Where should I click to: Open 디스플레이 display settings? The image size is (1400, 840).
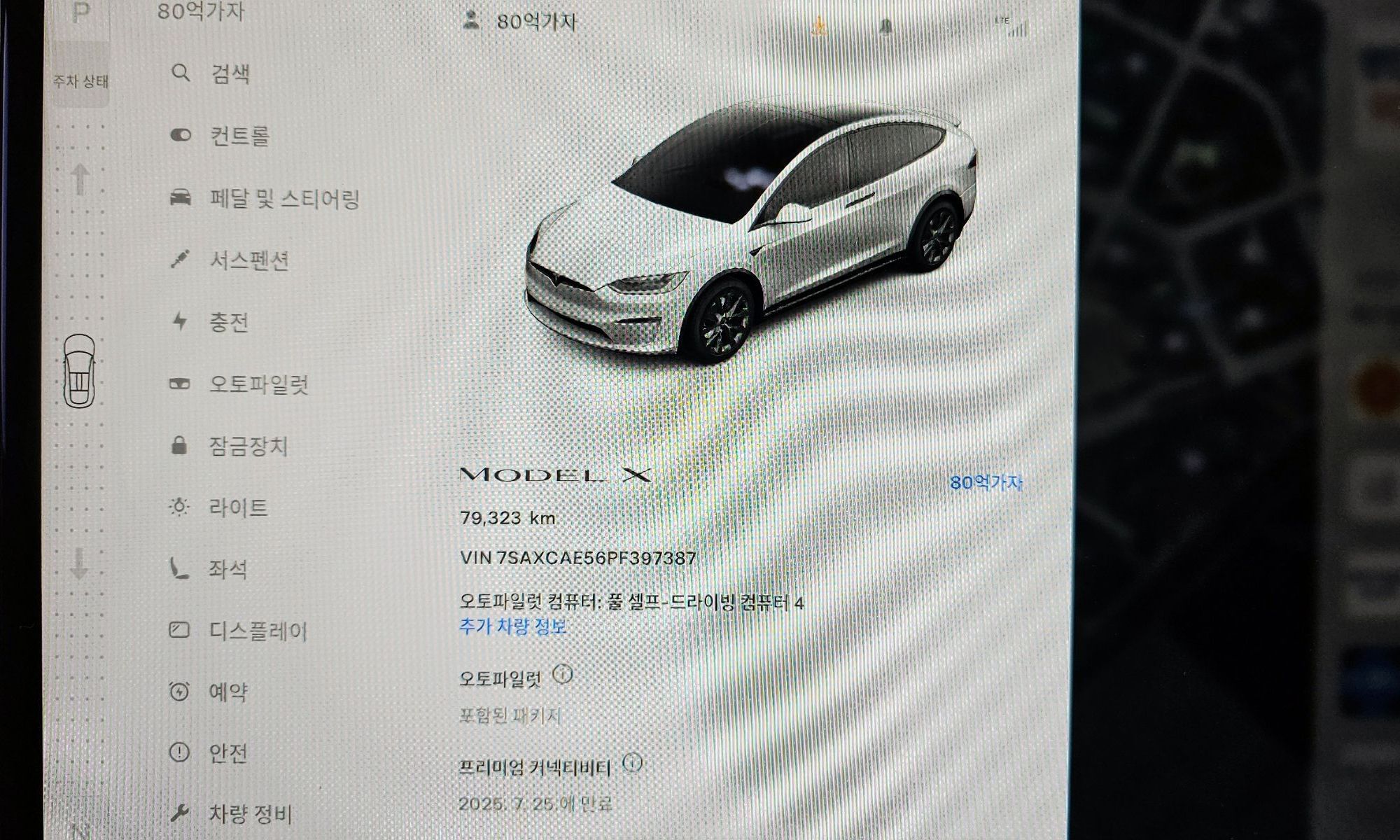pos(258,631)
